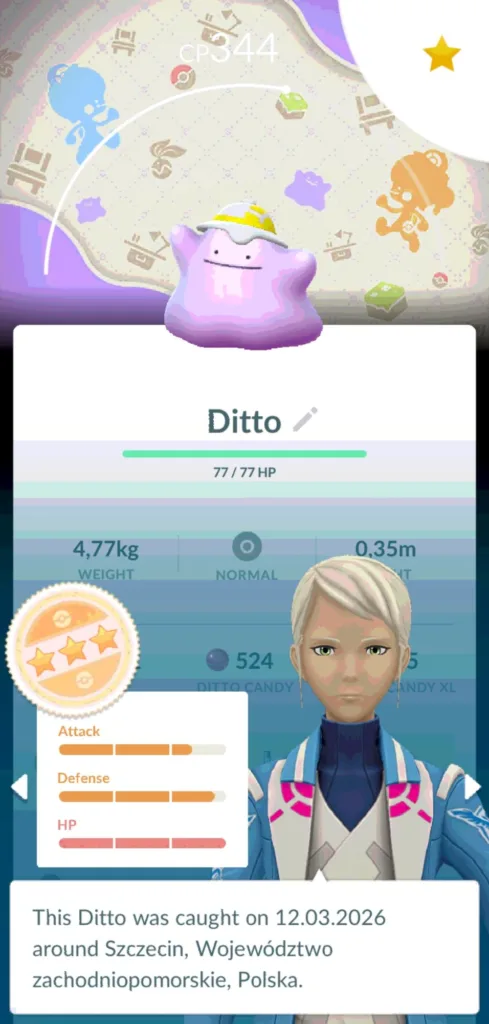Toggle the favorite star for this Ditto
This screenshot has height=1024, width=489.
click(x=442, y=54)
